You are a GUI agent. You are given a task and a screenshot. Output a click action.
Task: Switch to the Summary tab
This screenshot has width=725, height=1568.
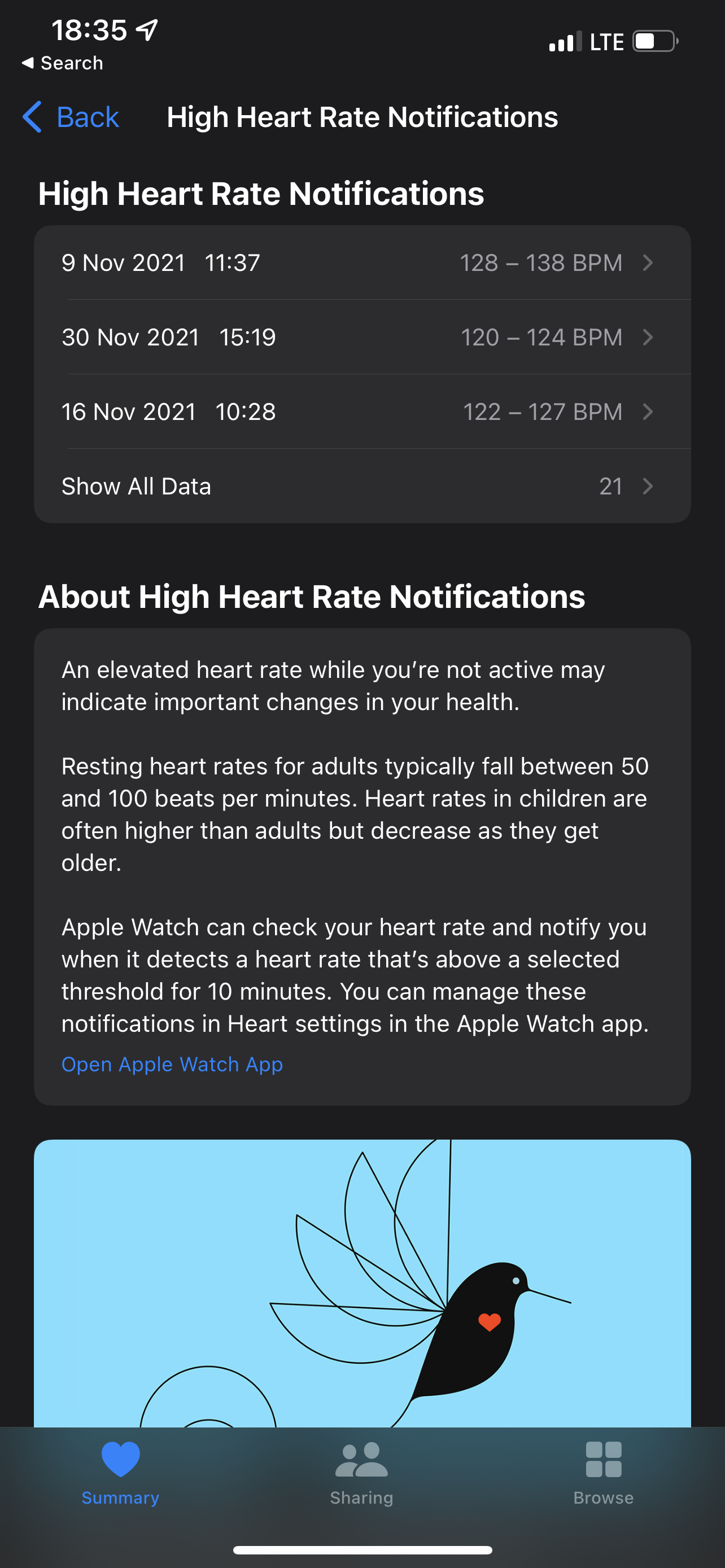coord(120,1473)
